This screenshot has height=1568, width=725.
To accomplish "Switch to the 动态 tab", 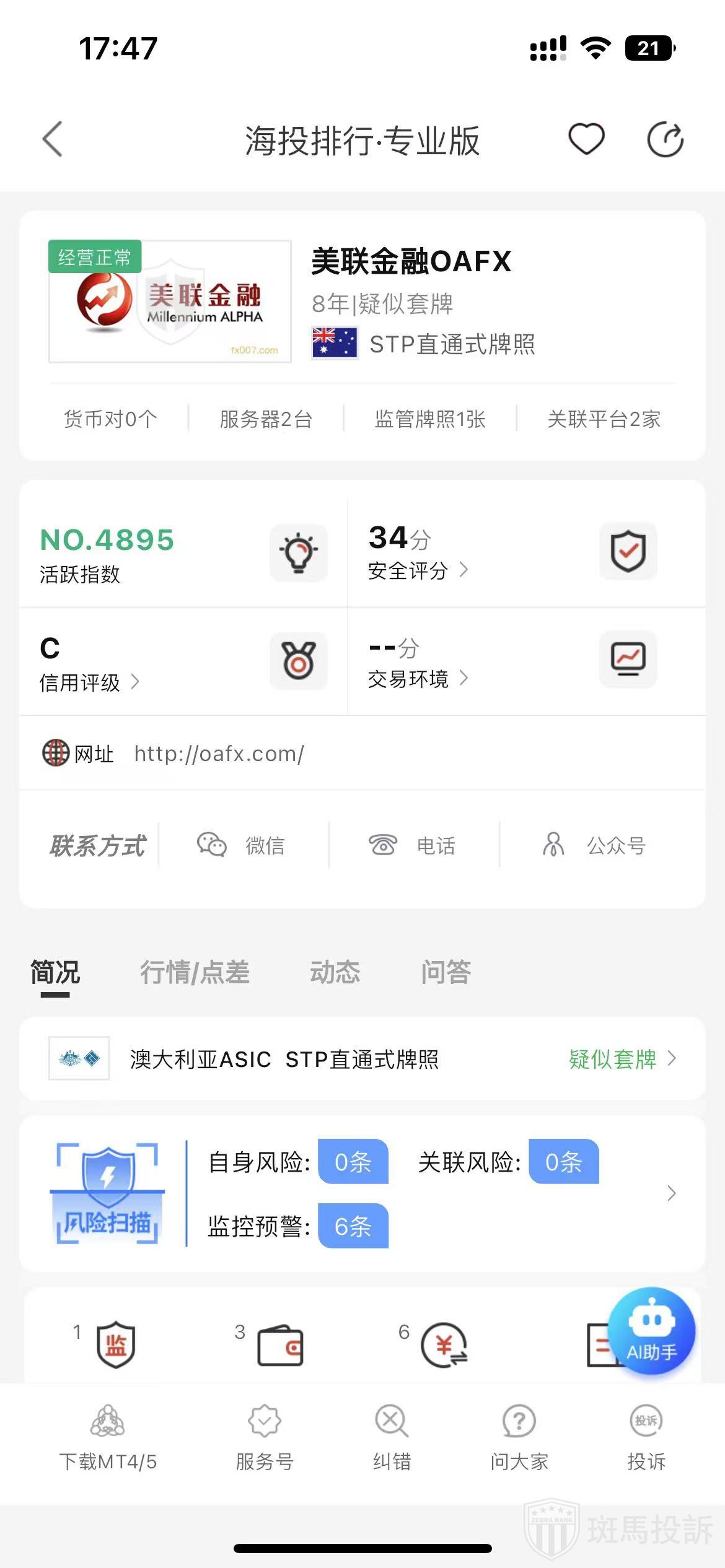I will pyautogui.click(x=335, y=972).
